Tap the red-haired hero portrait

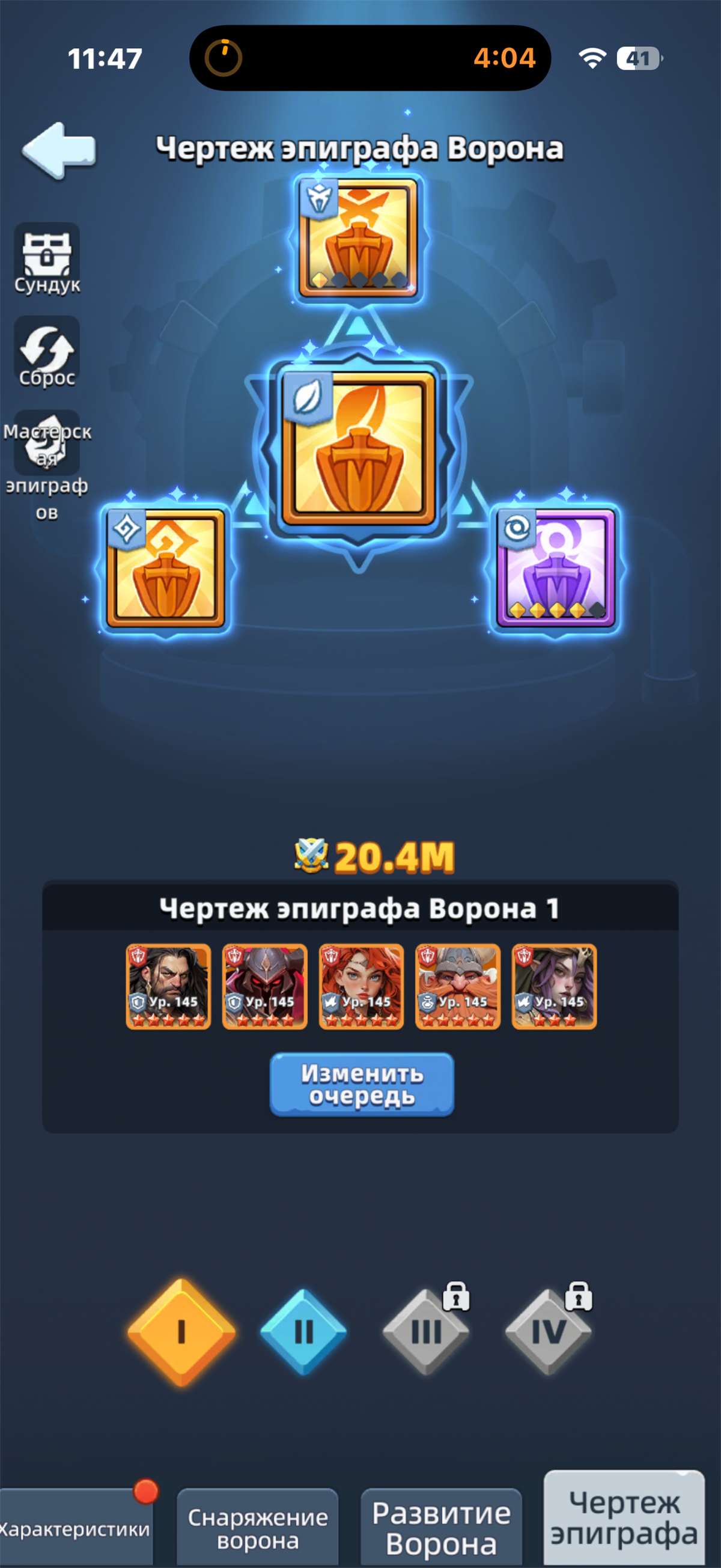tap(362, 987)
